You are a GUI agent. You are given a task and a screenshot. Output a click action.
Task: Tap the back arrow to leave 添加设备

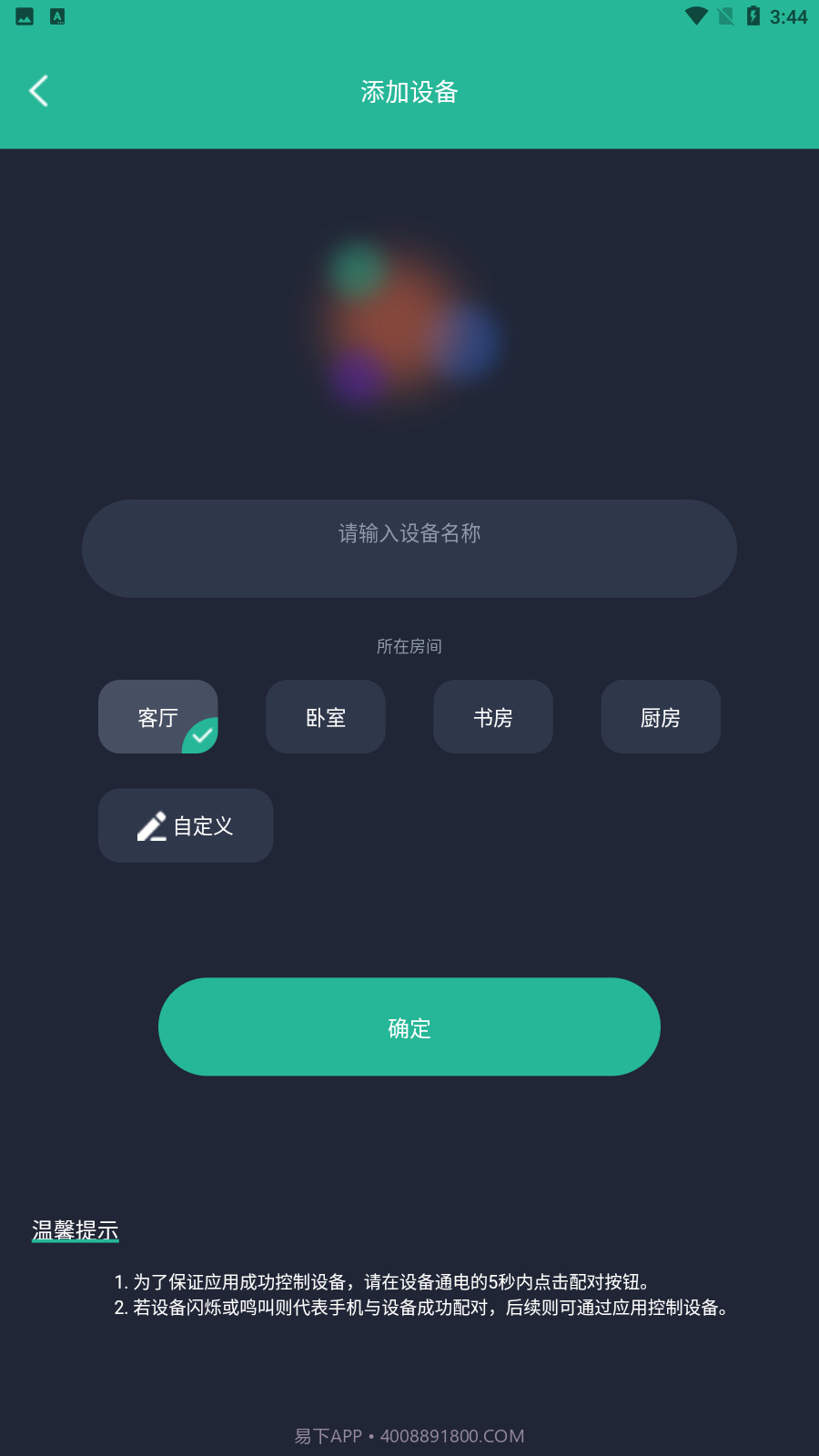(38, 91)
